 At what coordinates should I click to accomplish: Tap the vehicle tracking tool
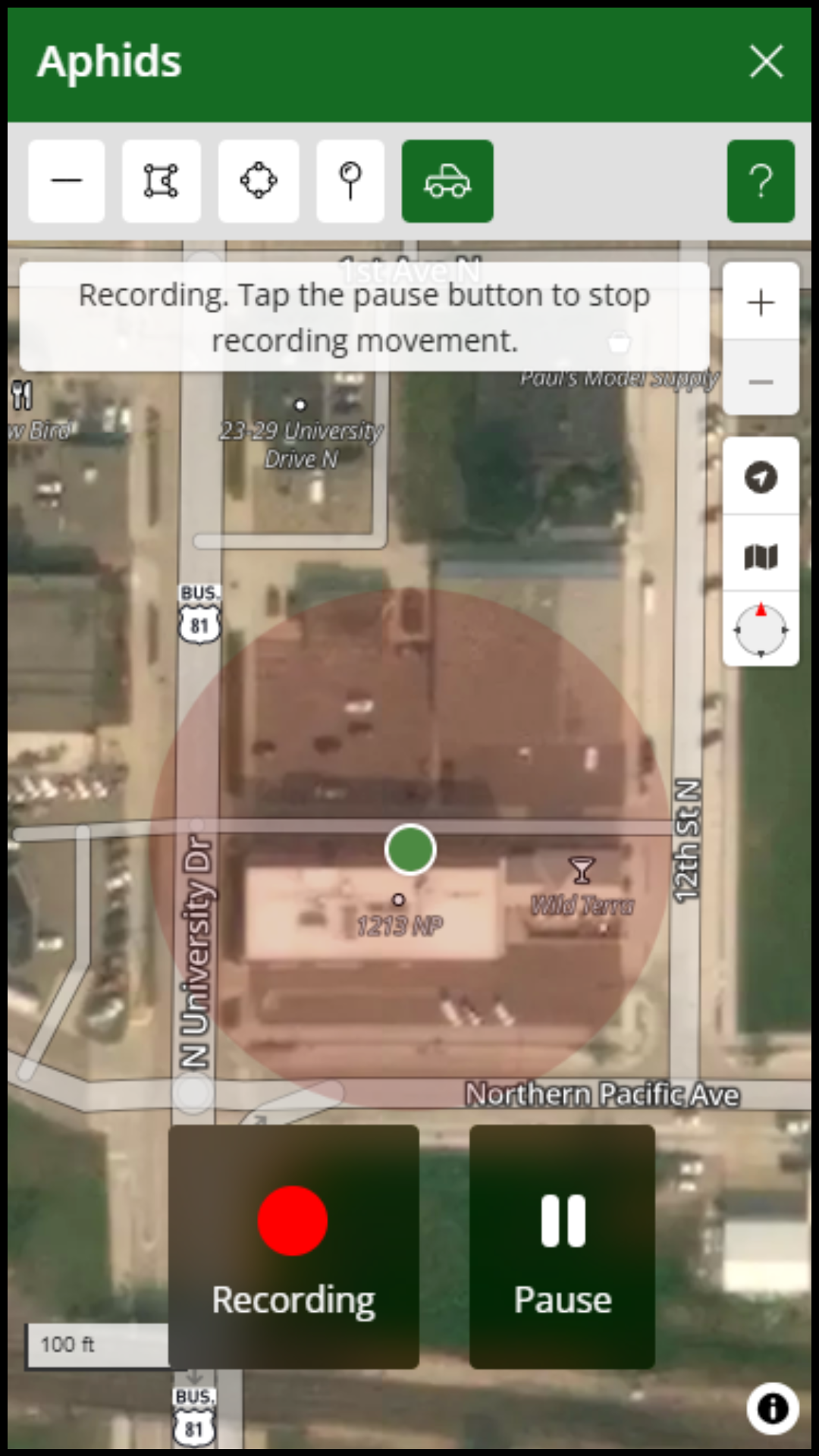coord(447,180)
